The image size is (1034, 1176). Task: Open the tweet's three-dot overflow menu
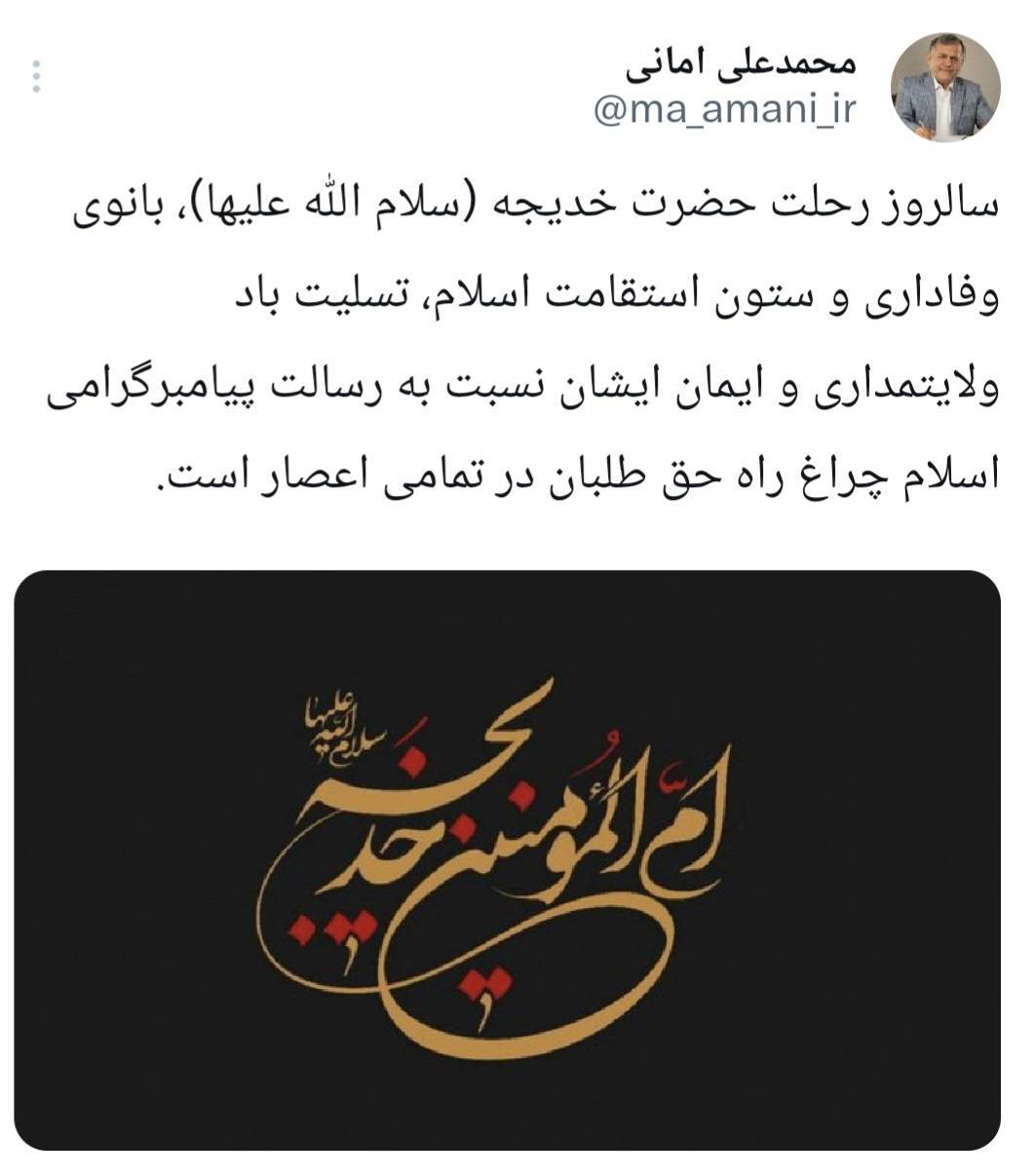[36, 77]
